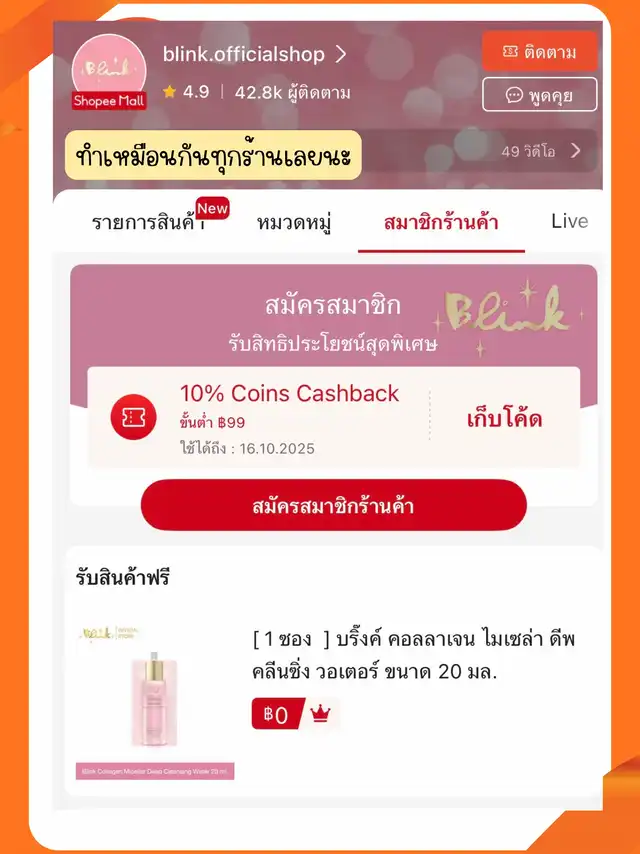Switch to the รายการสินค้า tab
This screenshot has height=854, width=640.
(148, 222)
